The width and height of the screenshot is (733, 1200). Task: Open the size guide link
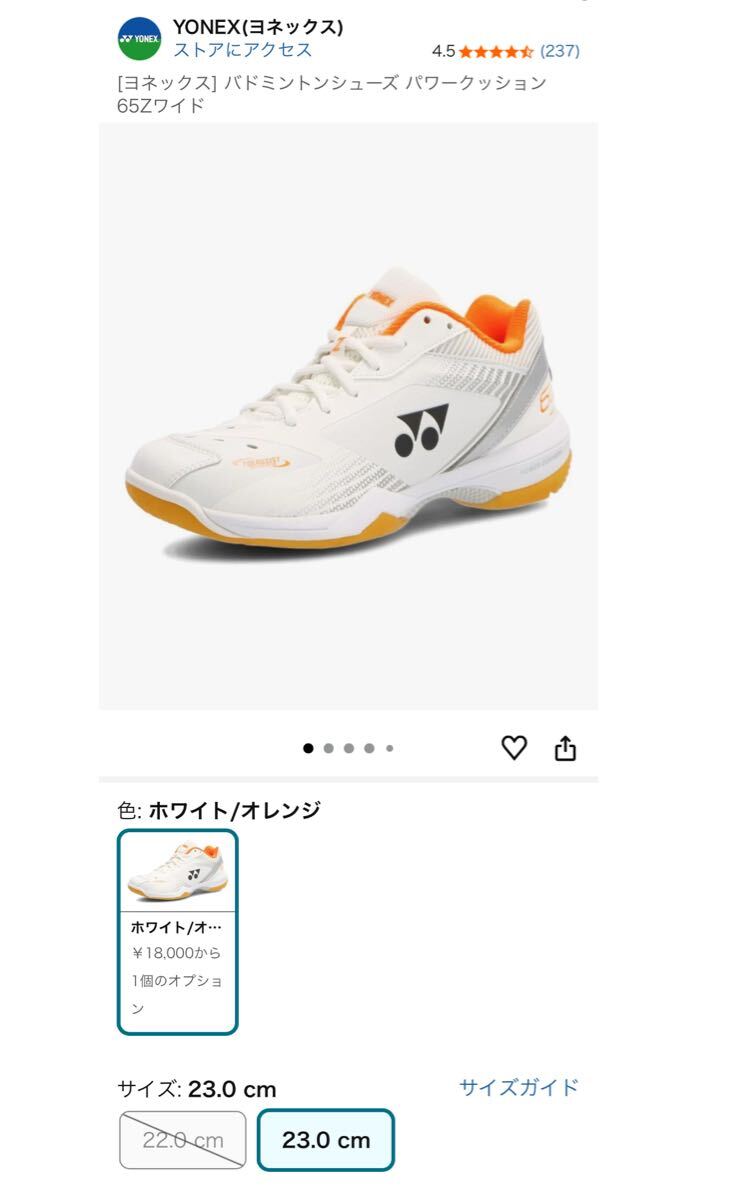[518, 1087]
